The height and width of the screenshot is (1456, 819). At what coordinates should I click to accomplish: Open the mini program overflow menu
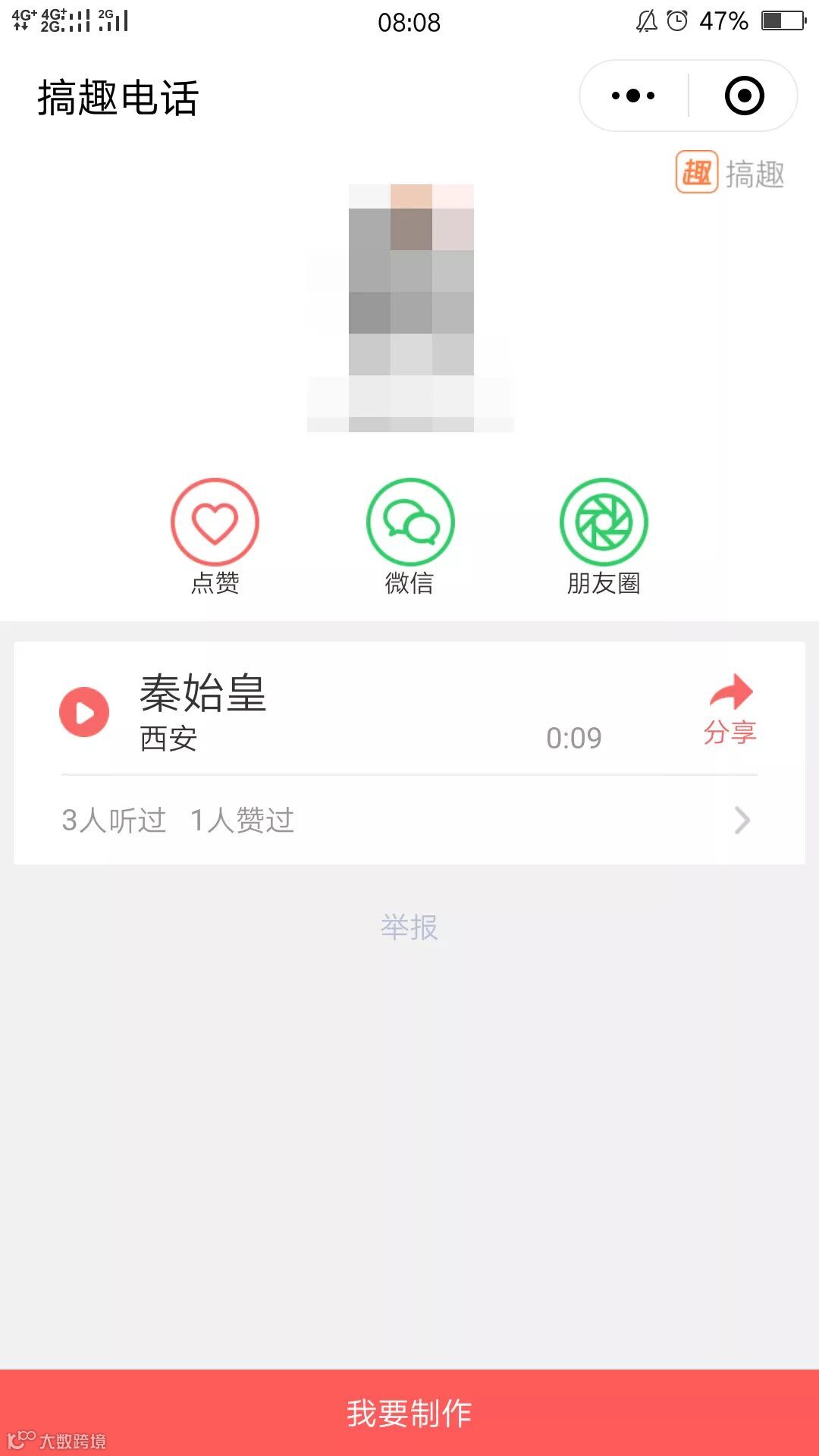click(x=633, y=96)
